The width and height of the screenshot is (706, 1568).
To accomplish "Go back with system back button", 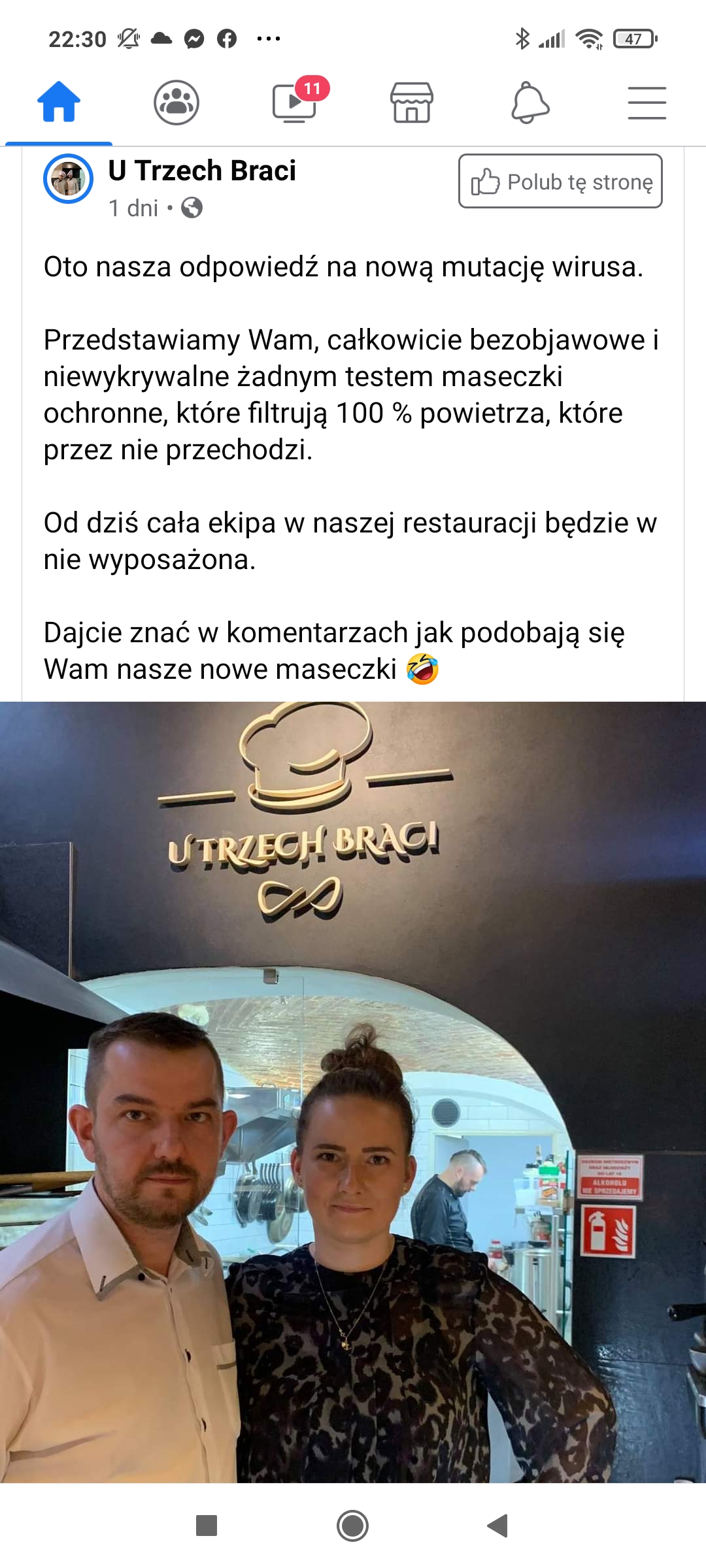I will pyautogui.click(x=498, y=1526).
